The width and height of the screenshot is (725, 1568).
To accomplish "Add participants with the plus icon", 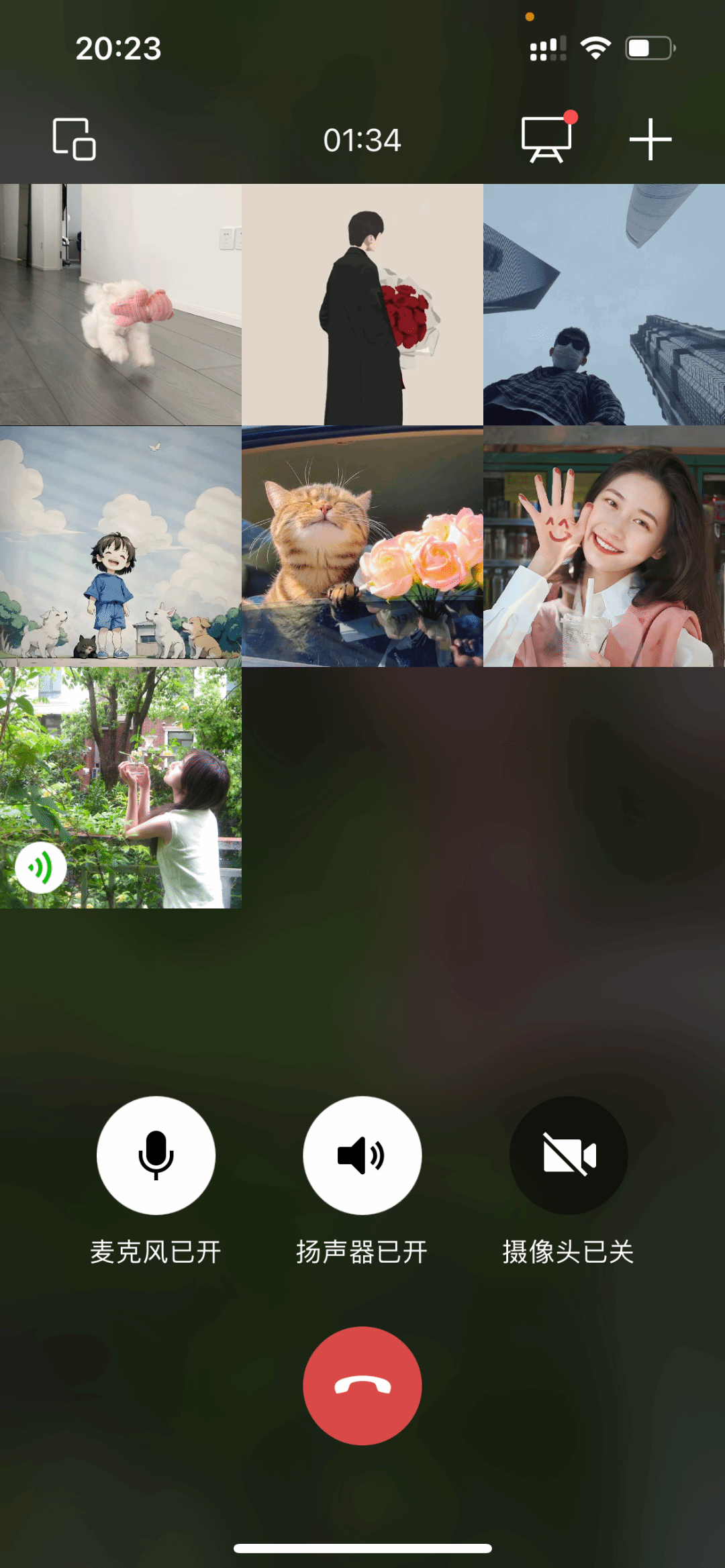I will (x=650, y=140).
